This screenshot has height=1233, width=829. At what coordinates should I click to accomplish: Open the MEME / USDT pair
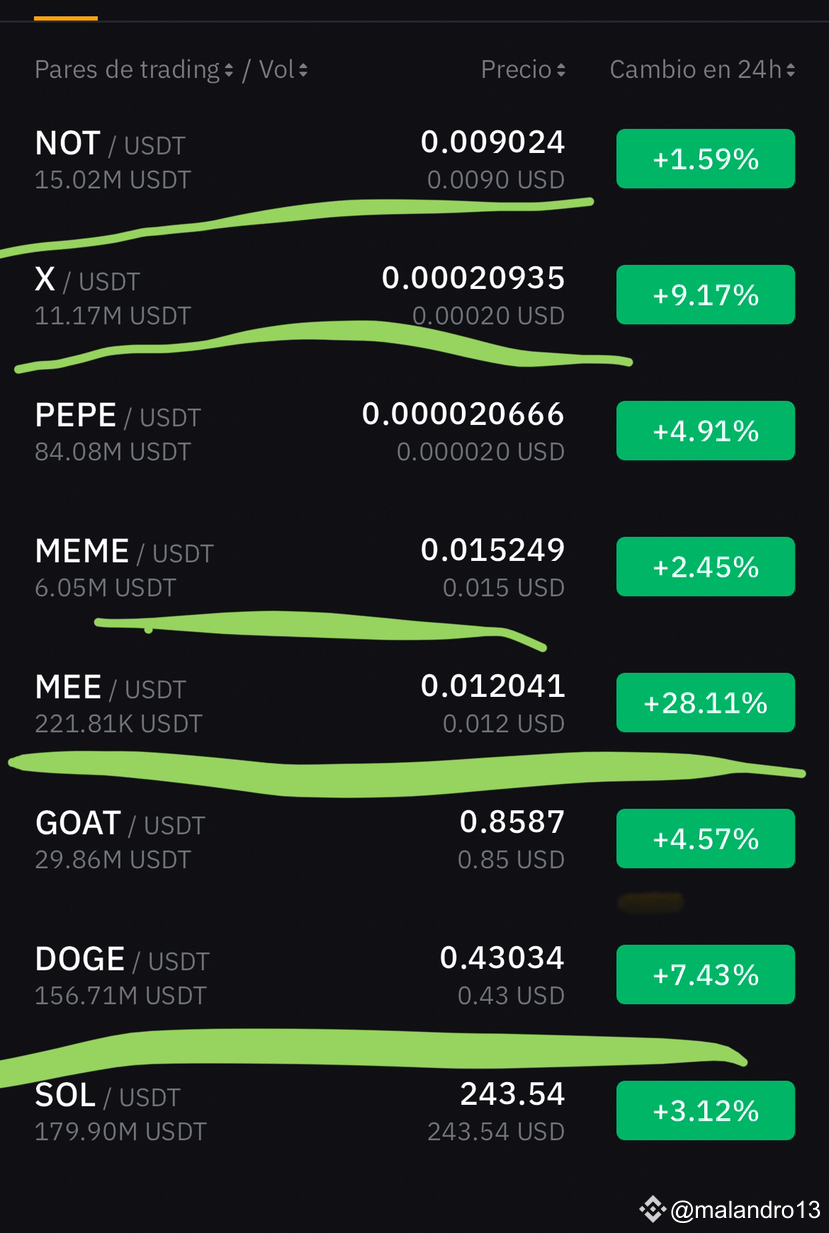(414, 567)
